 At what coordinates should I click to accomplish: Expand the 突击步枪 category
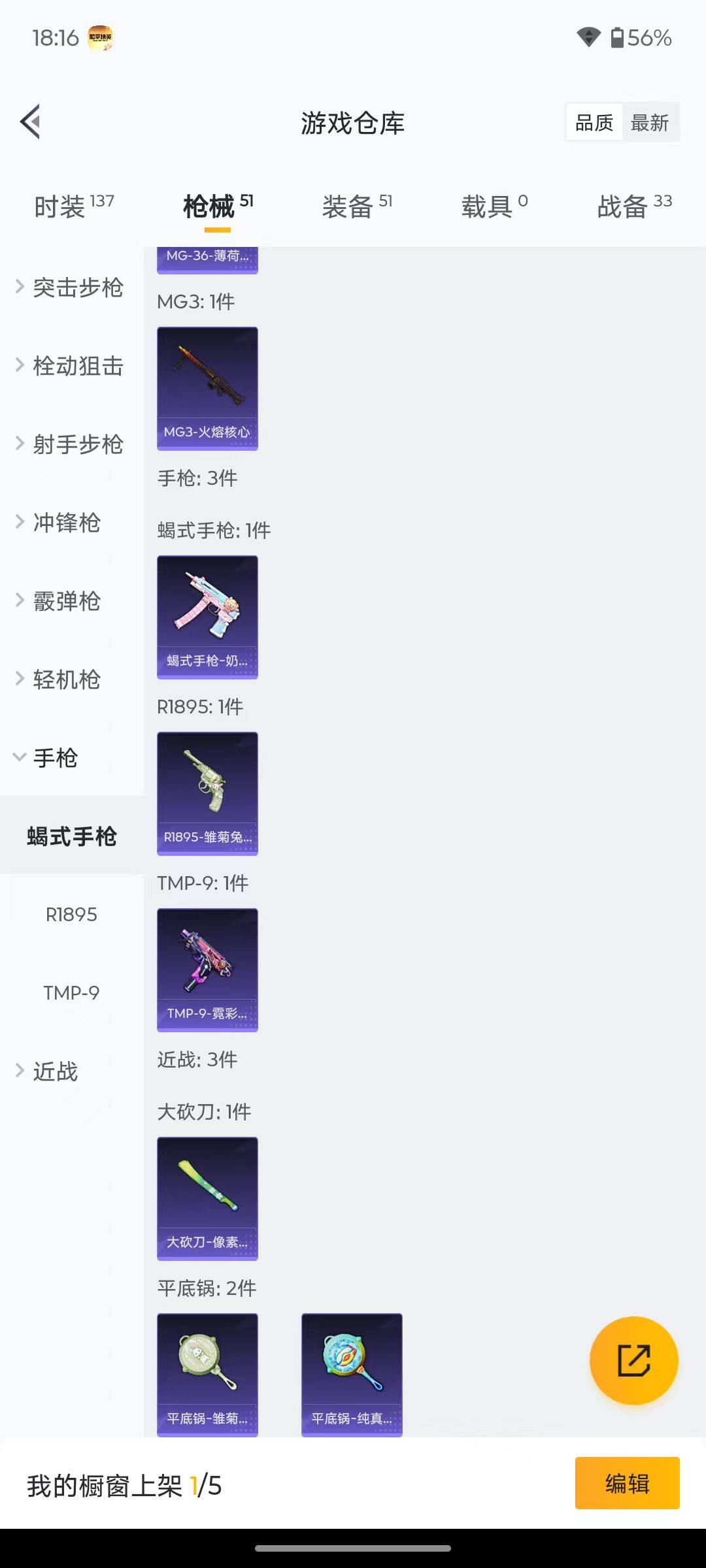pyautogui.click(x=77, y=287)
